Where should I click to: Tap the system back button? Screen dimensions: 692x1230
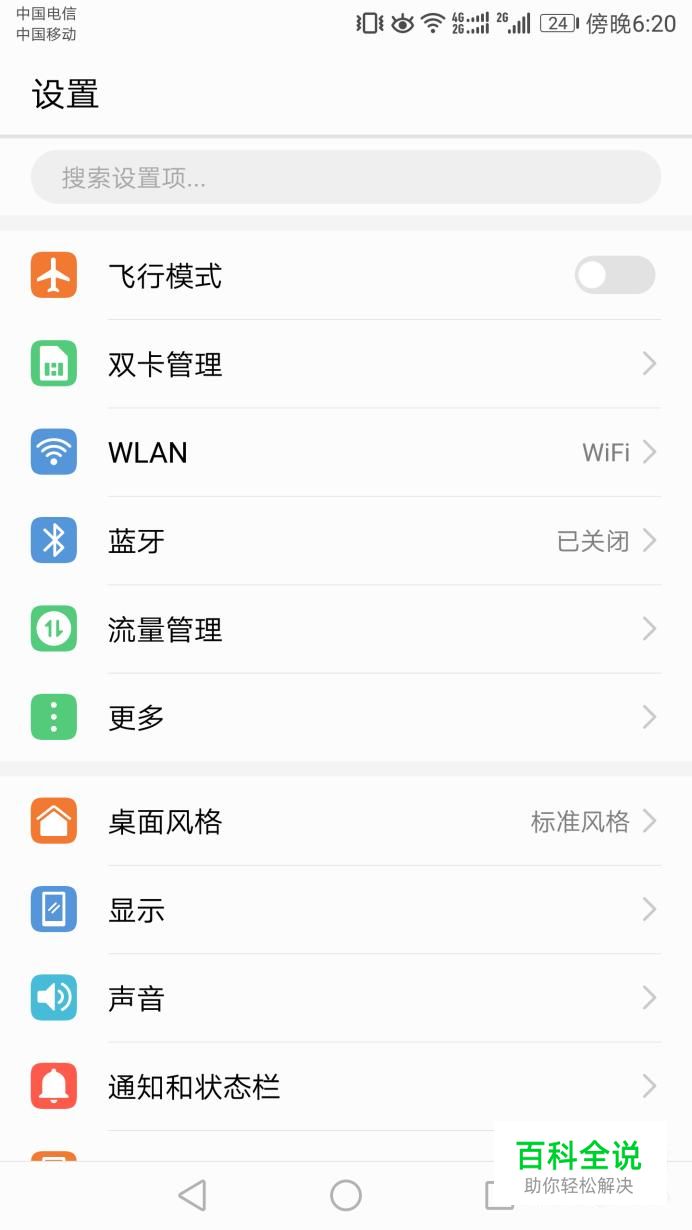tap(191, 1195)
